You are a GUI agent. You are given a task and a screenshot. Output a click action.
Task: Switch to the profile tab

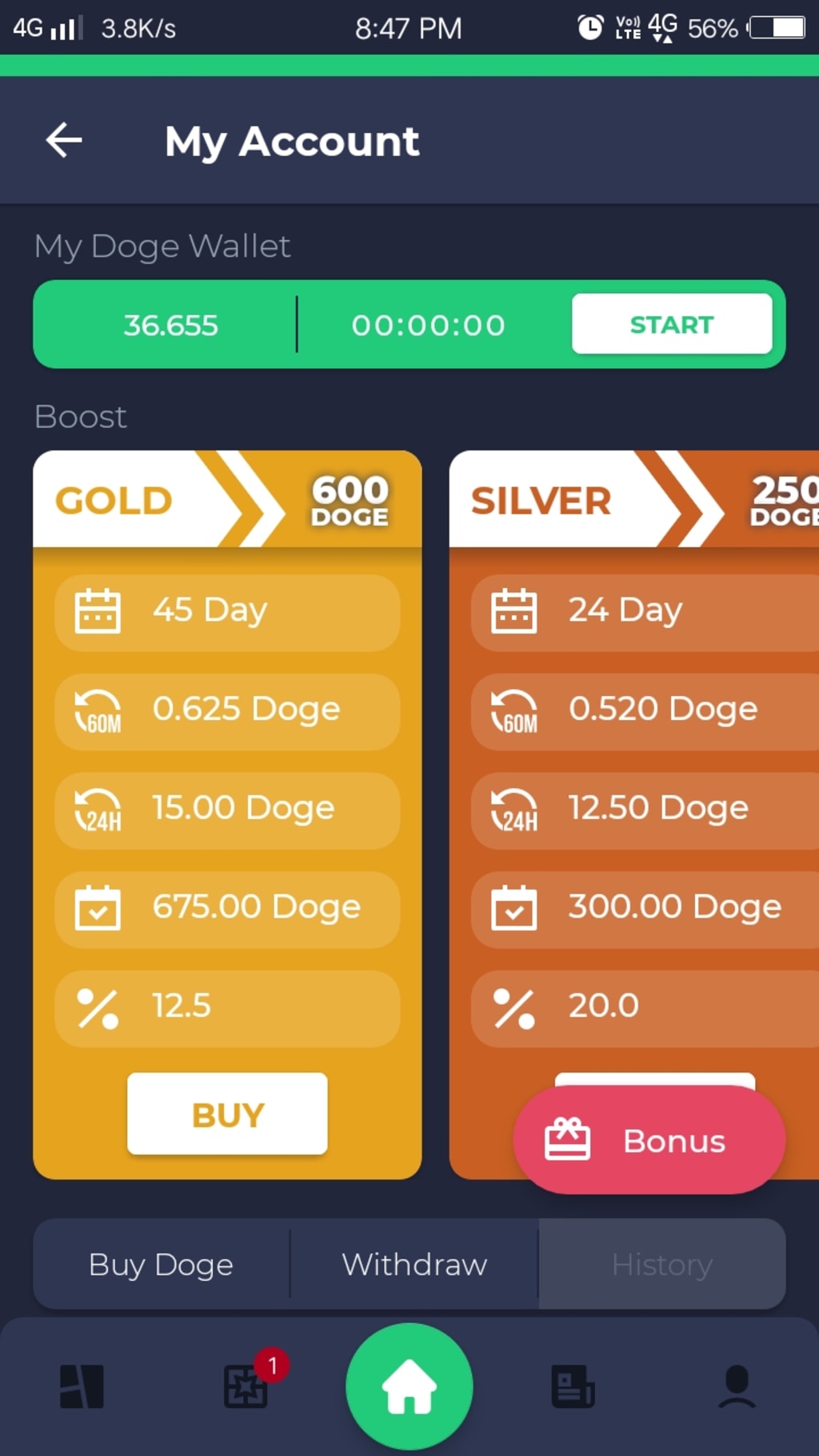pyautogui.click(x=737, y=1386)
